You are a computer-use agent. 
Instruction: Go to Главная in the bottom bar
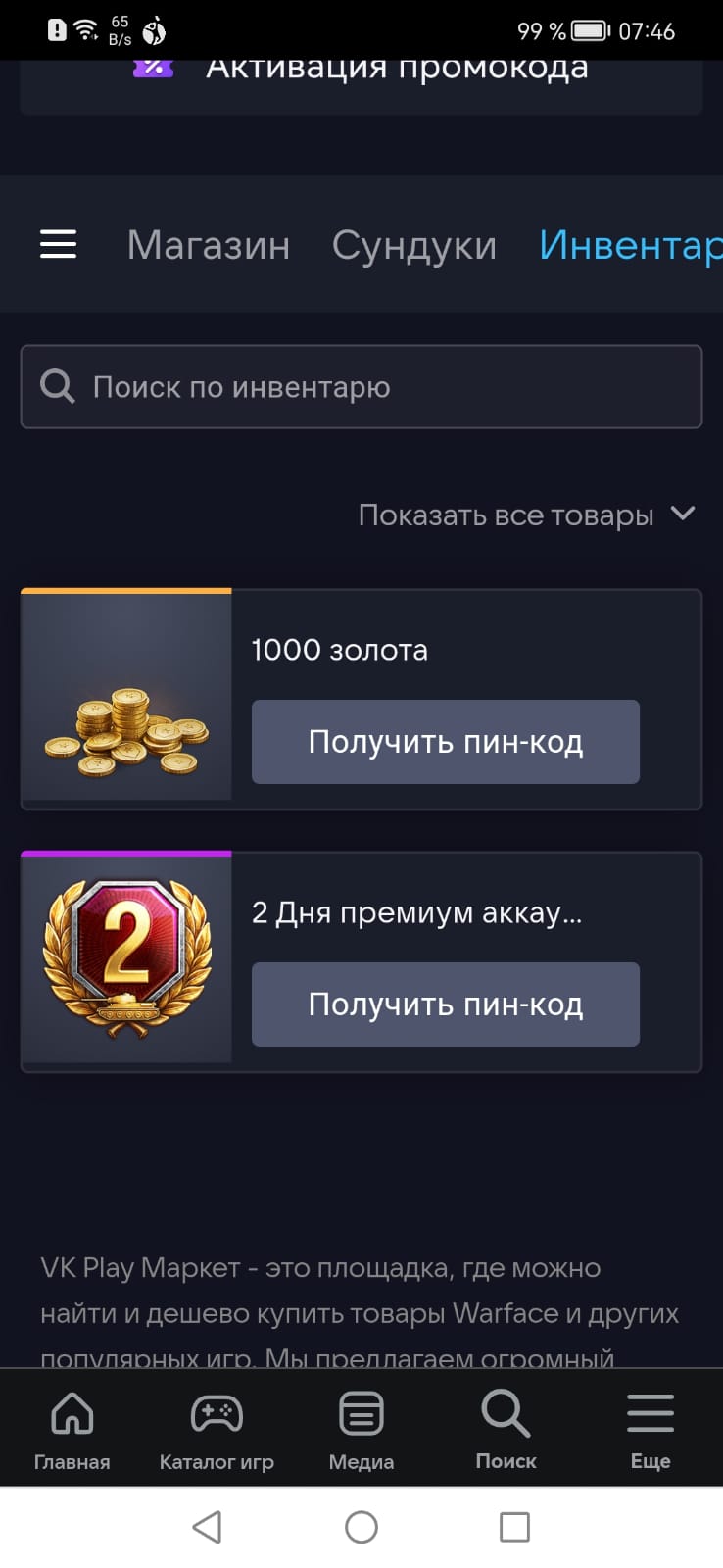[x=72, y=1431]
